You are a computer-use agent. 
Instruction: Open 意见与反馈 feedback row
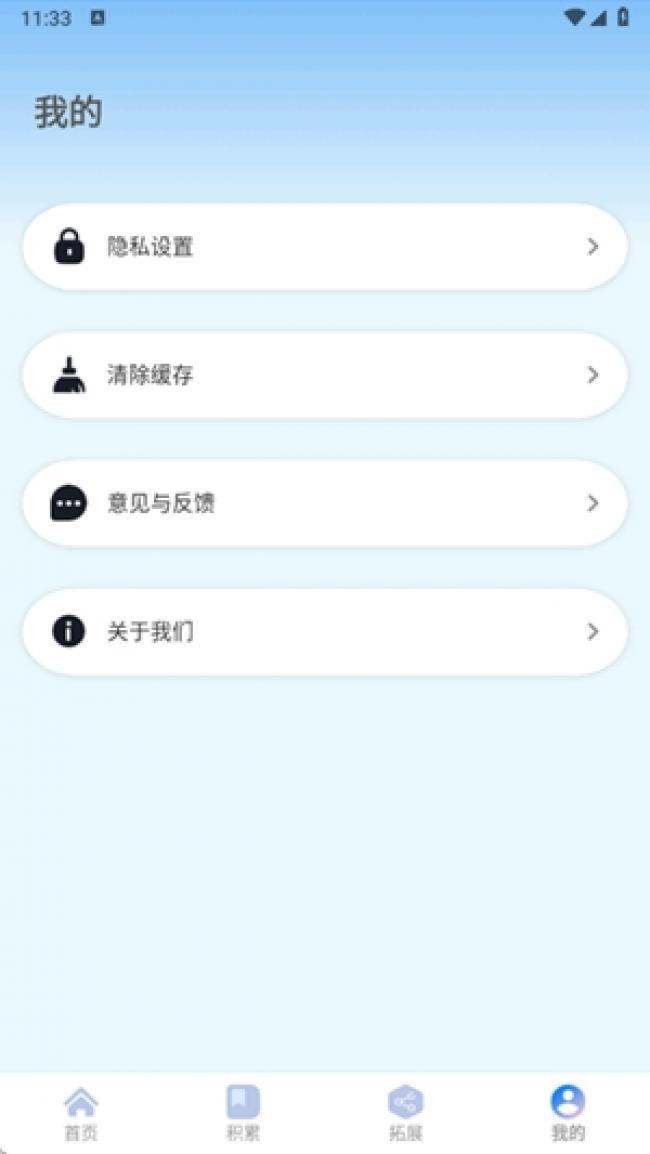[x=325, y=503]
